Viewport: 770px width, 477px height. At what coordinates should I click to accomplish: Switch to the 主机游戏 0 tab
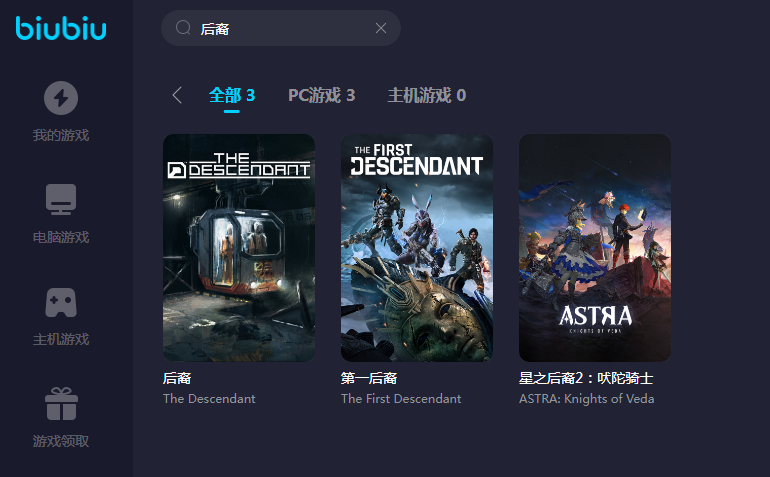(x=426, y=95)
